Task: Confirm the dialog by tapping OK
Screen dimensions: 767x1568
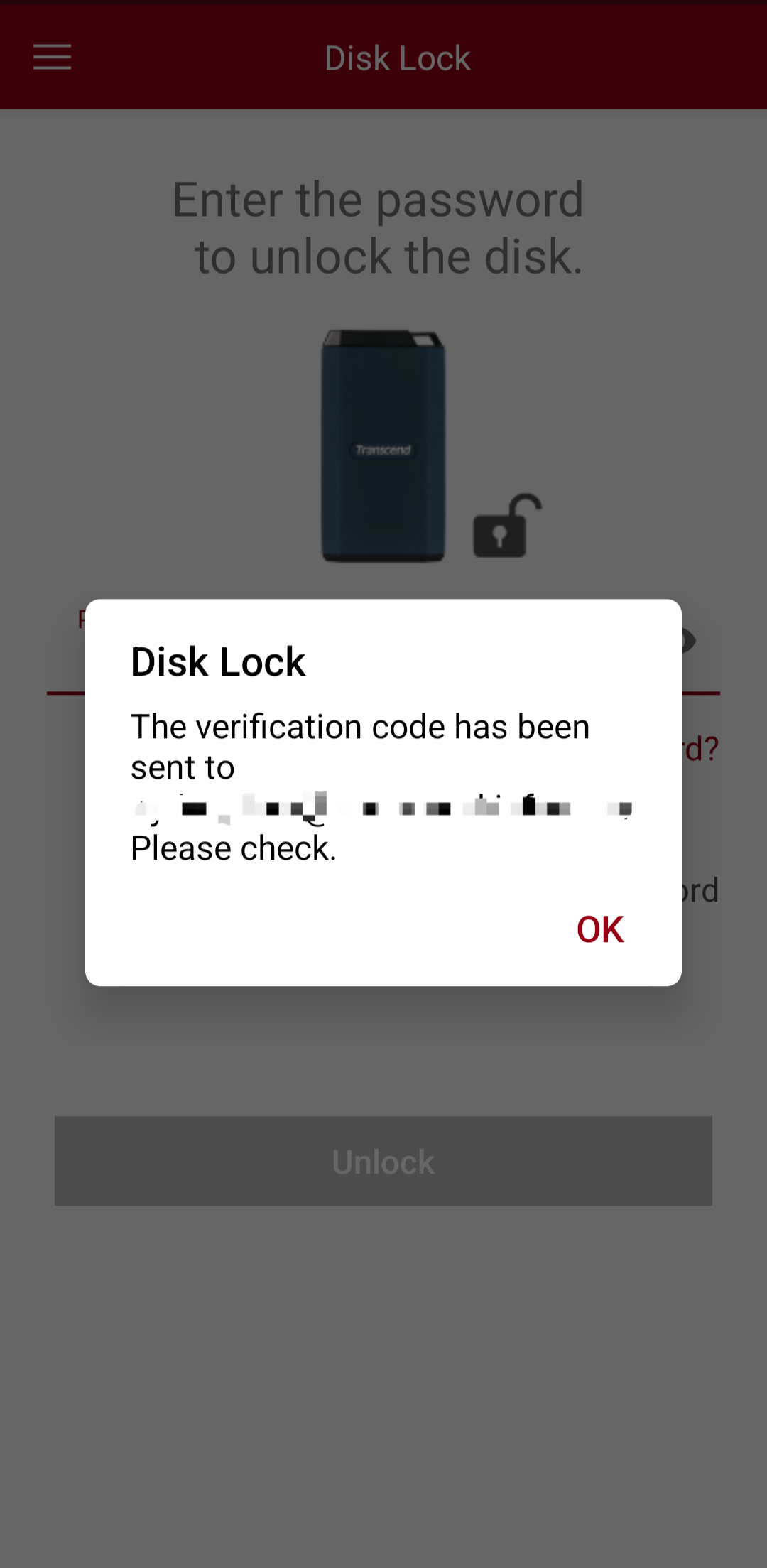Action: coord(600,929)
